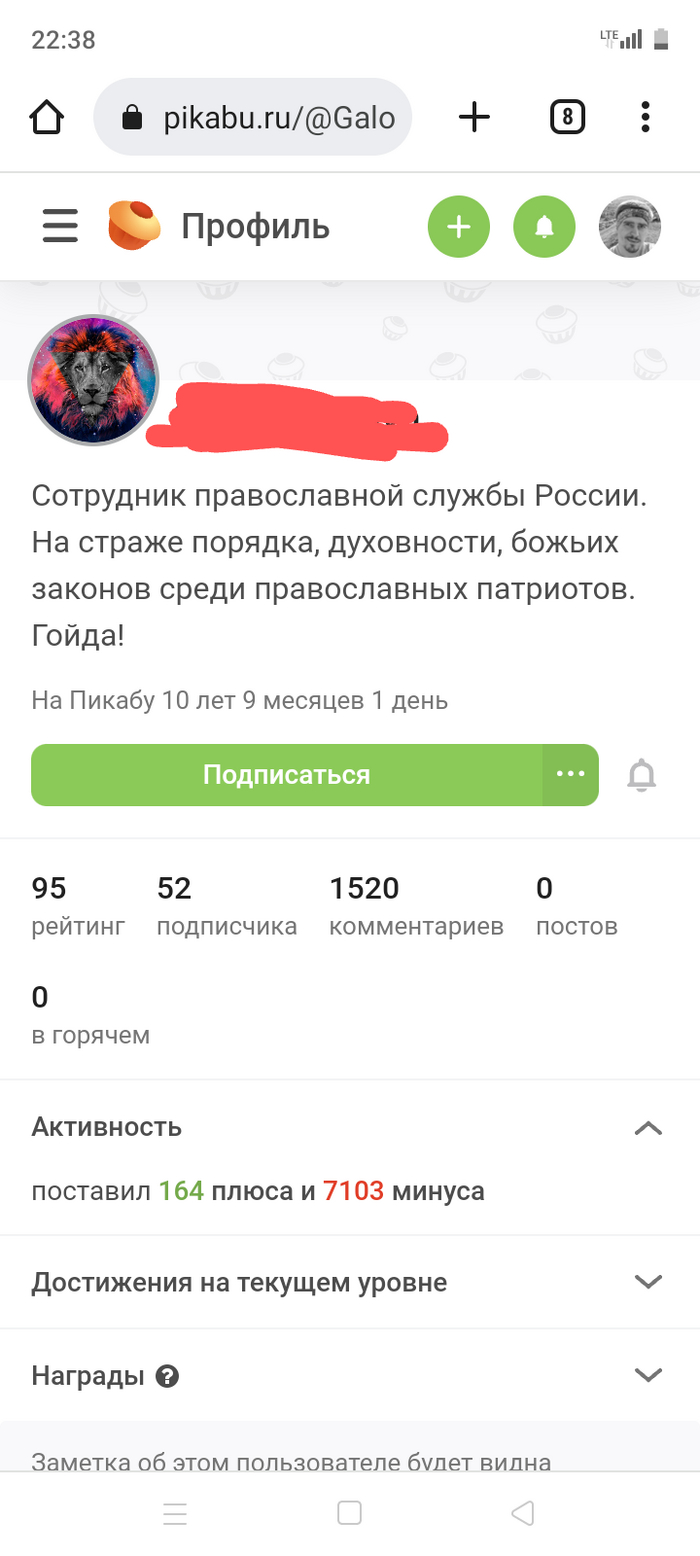The width and height of the screenshot is (700, 1556).
Task: Expand Достижения на текущем уровне
Action: click(648, 1282)
